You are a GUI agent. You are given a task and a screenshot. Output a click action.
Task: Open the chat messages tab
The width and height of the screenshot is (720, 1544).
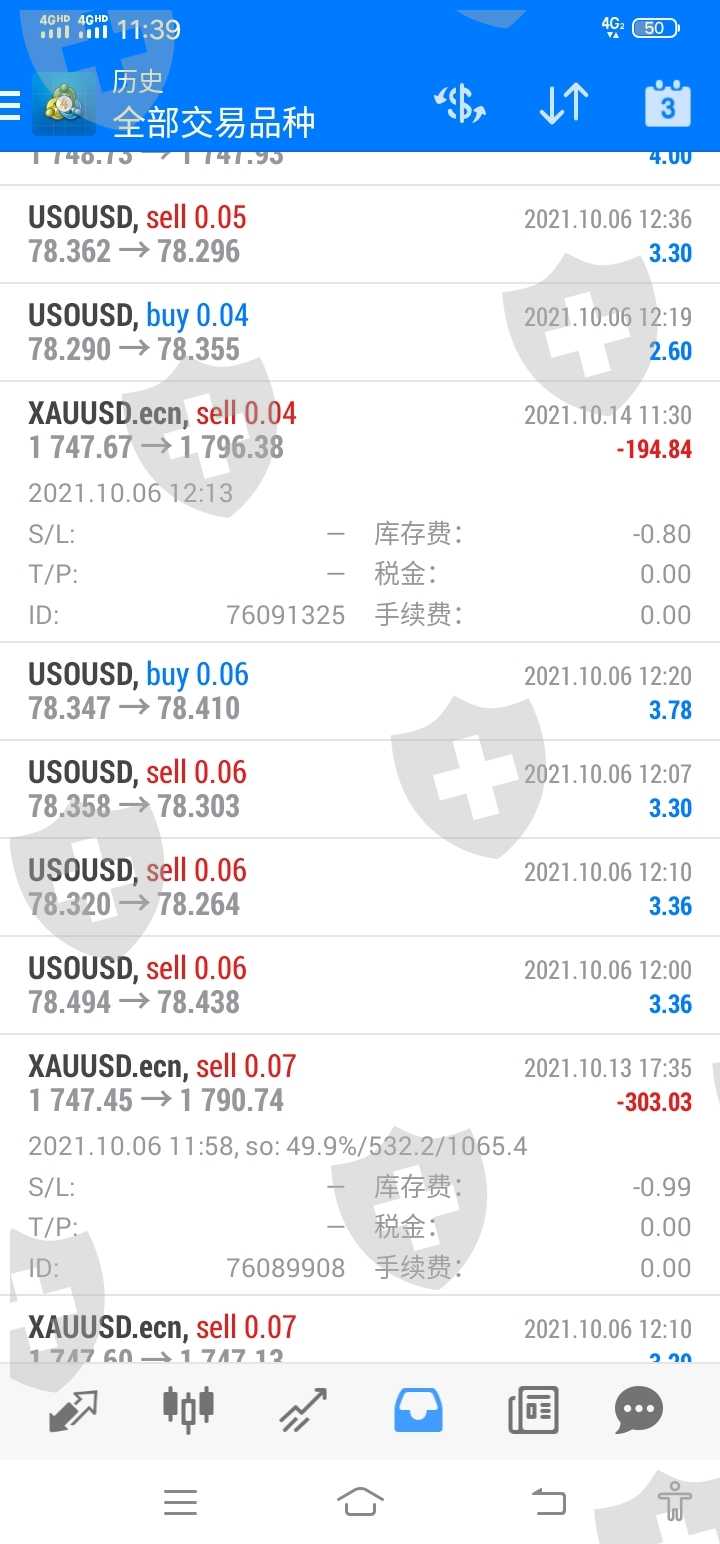click(639, 1410)
